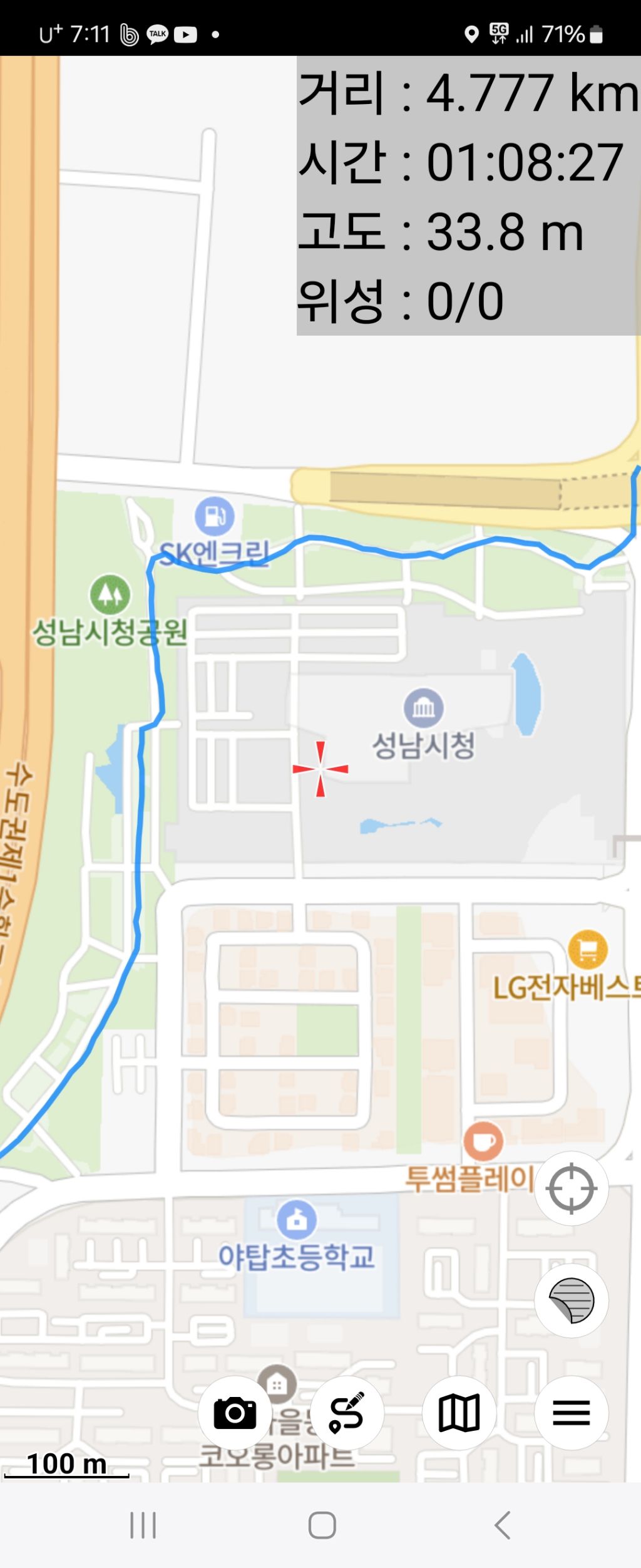Open the hamburger menu
This screenshot has height=1568, width=641.
571,1413
